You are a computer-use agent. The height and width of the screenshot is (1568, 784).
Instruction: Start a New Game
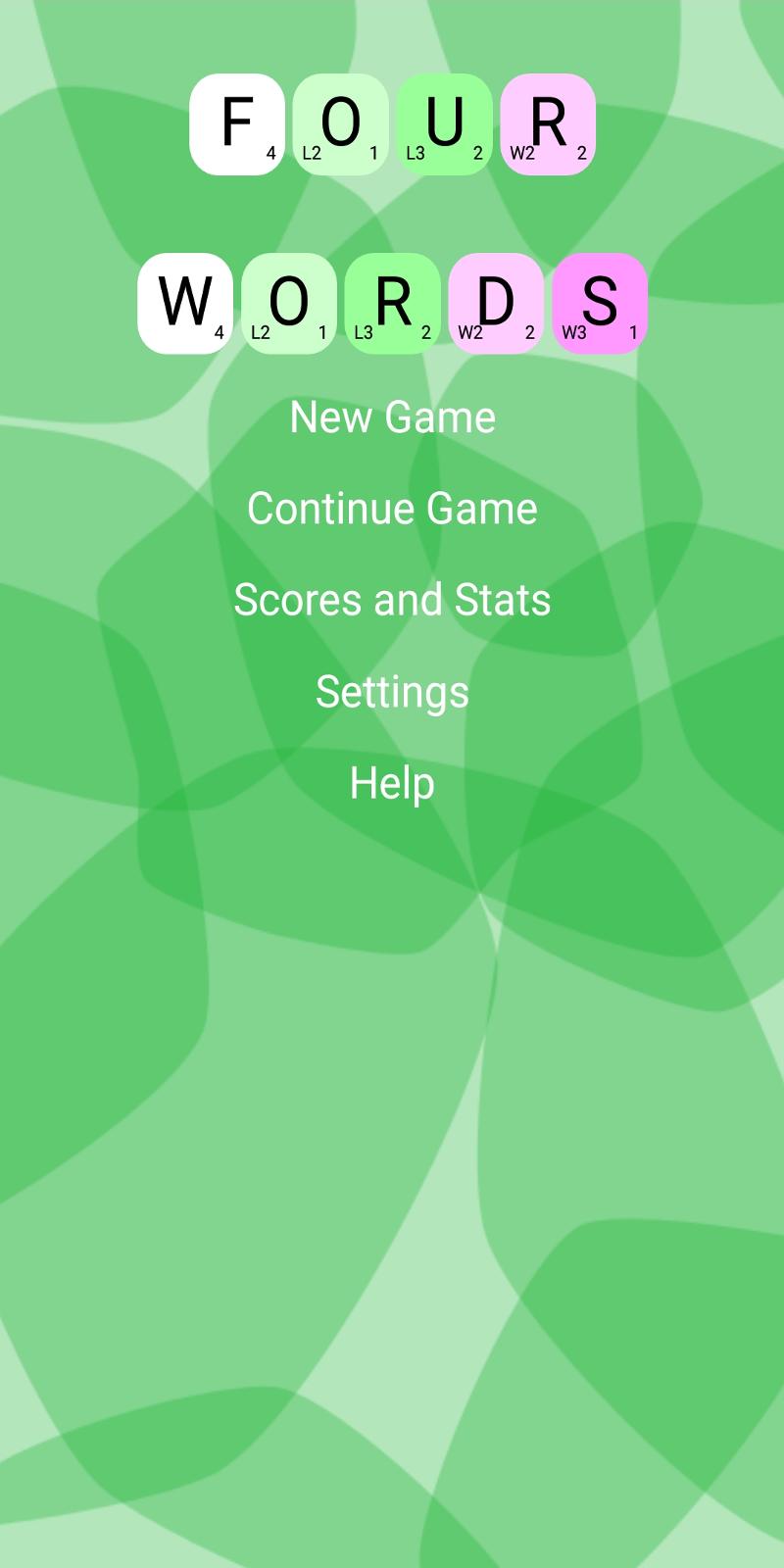pyautogui.click(x=392, y=416)
